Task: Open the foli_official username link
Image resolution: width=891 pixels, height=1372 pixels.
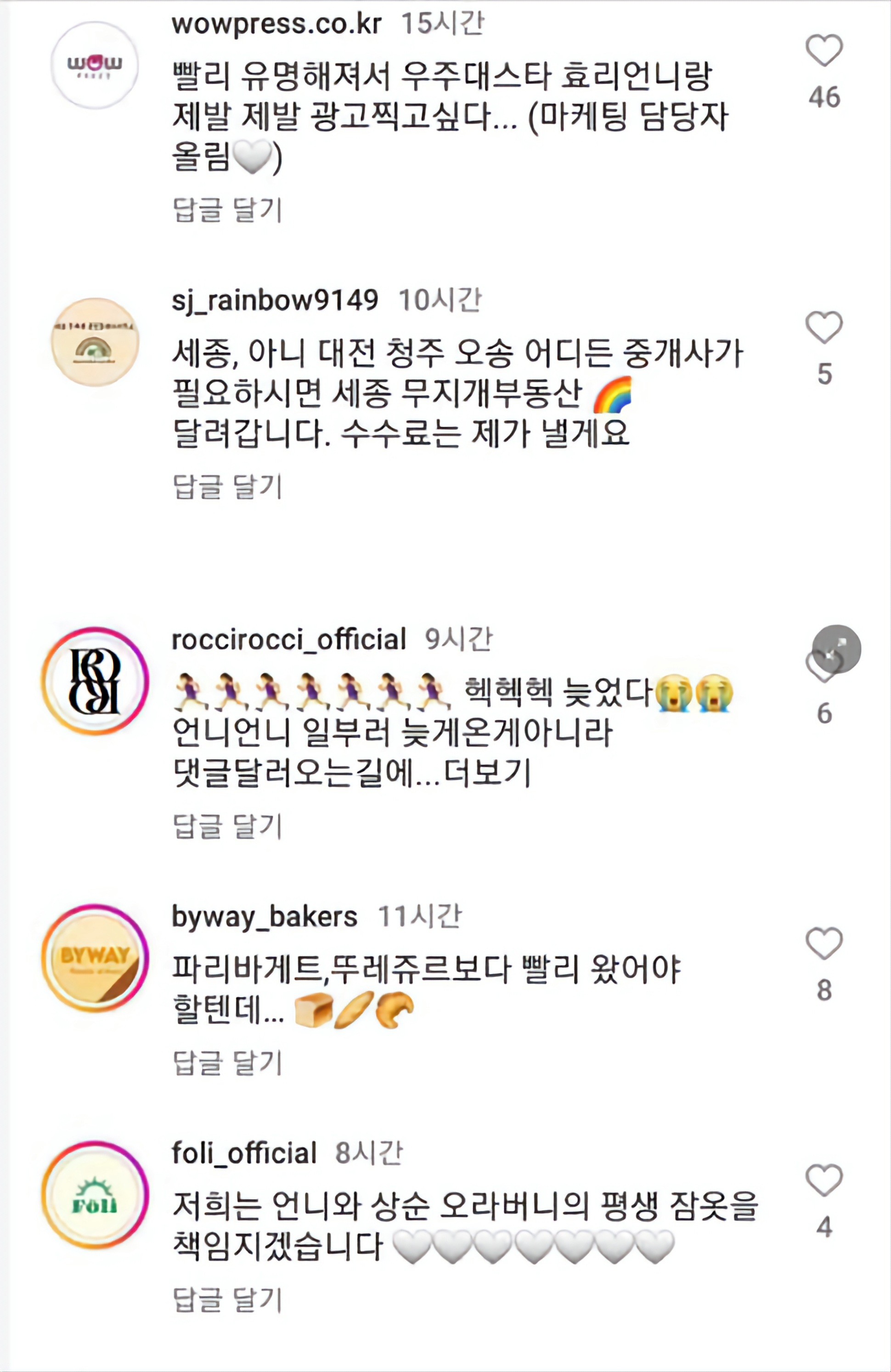Action: (x=244, y=1153)
